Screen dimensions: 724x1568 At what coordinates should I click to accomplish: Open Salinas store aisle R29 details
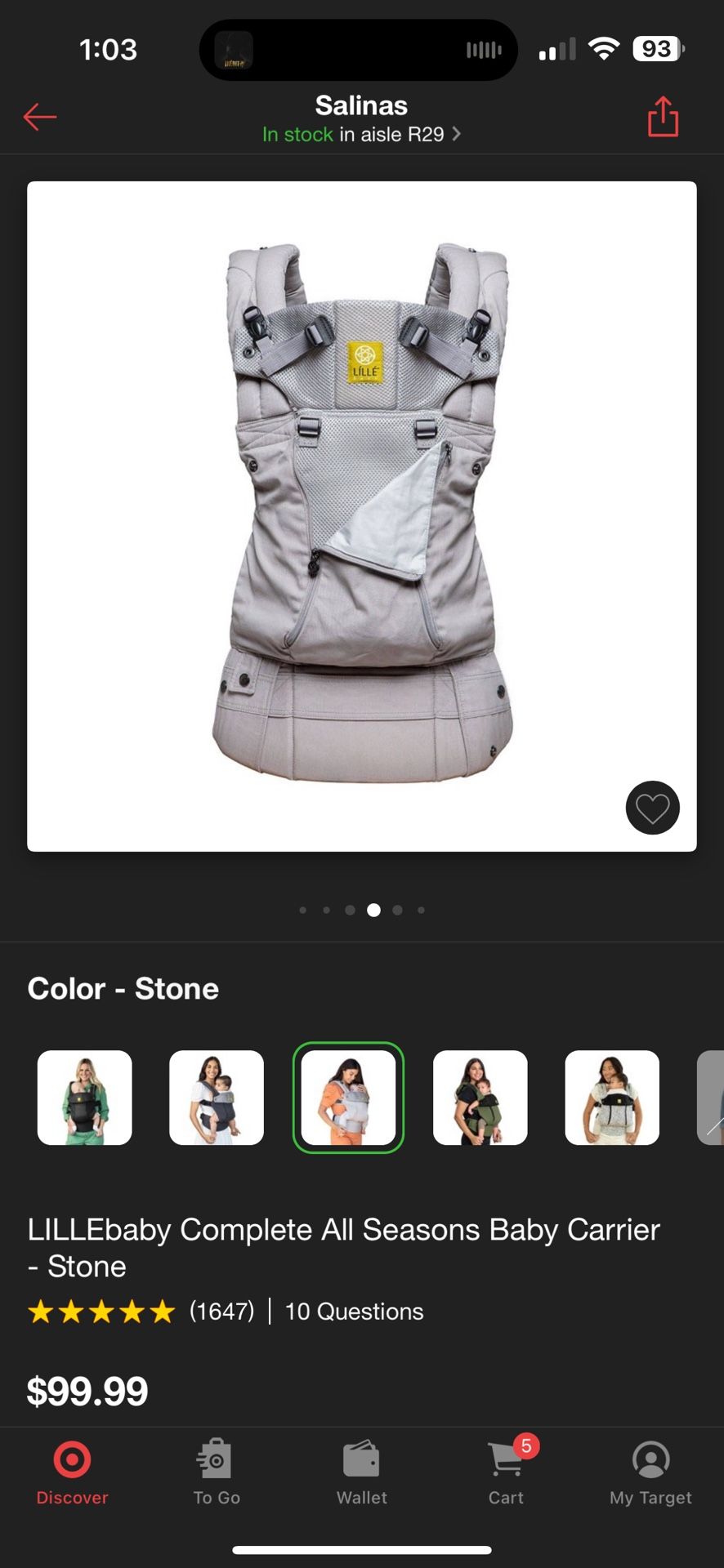[361, 134]
